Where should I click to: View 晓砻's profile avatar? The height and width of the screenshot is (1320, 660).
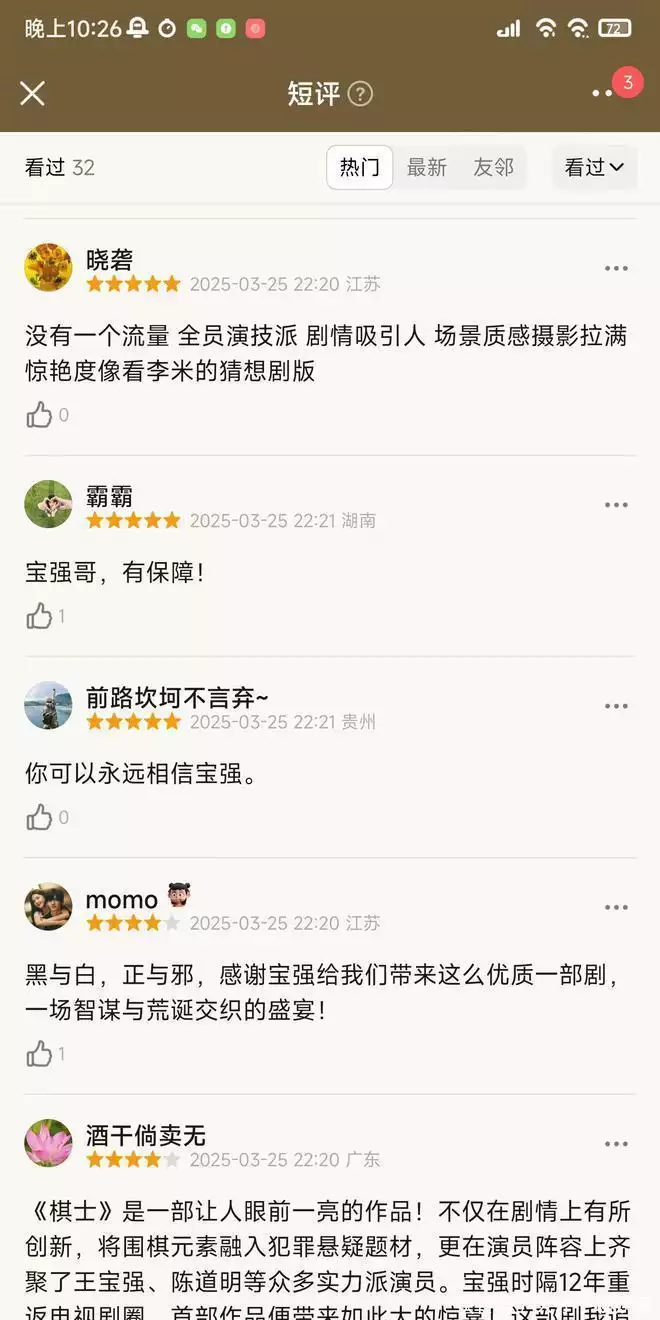pyautogui.click(x=48, y=268)
